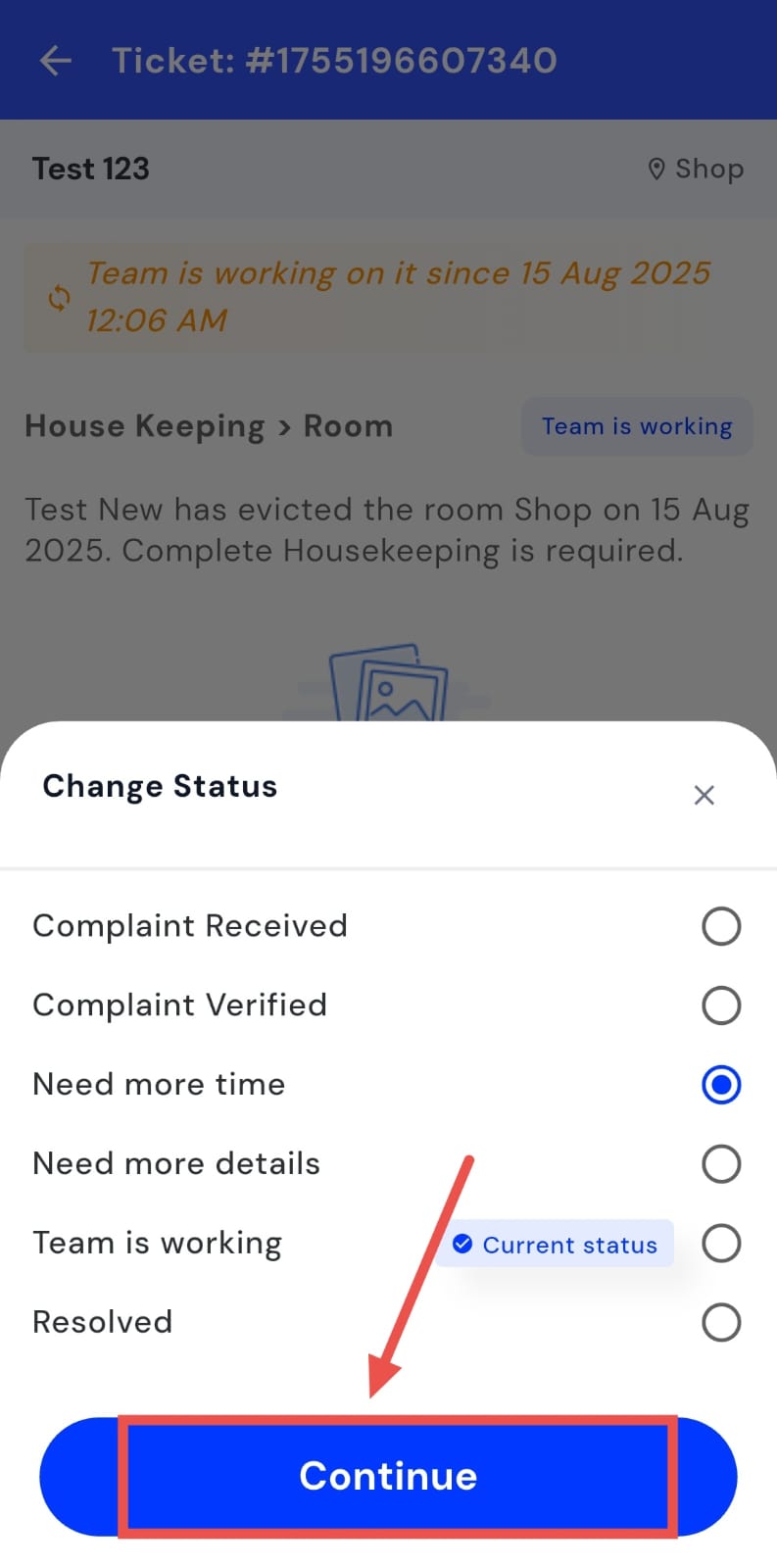This screenshot has width=777, height=1568.
Task: Tap the Need more time radio button
Action: click(x=720, y=1085)
